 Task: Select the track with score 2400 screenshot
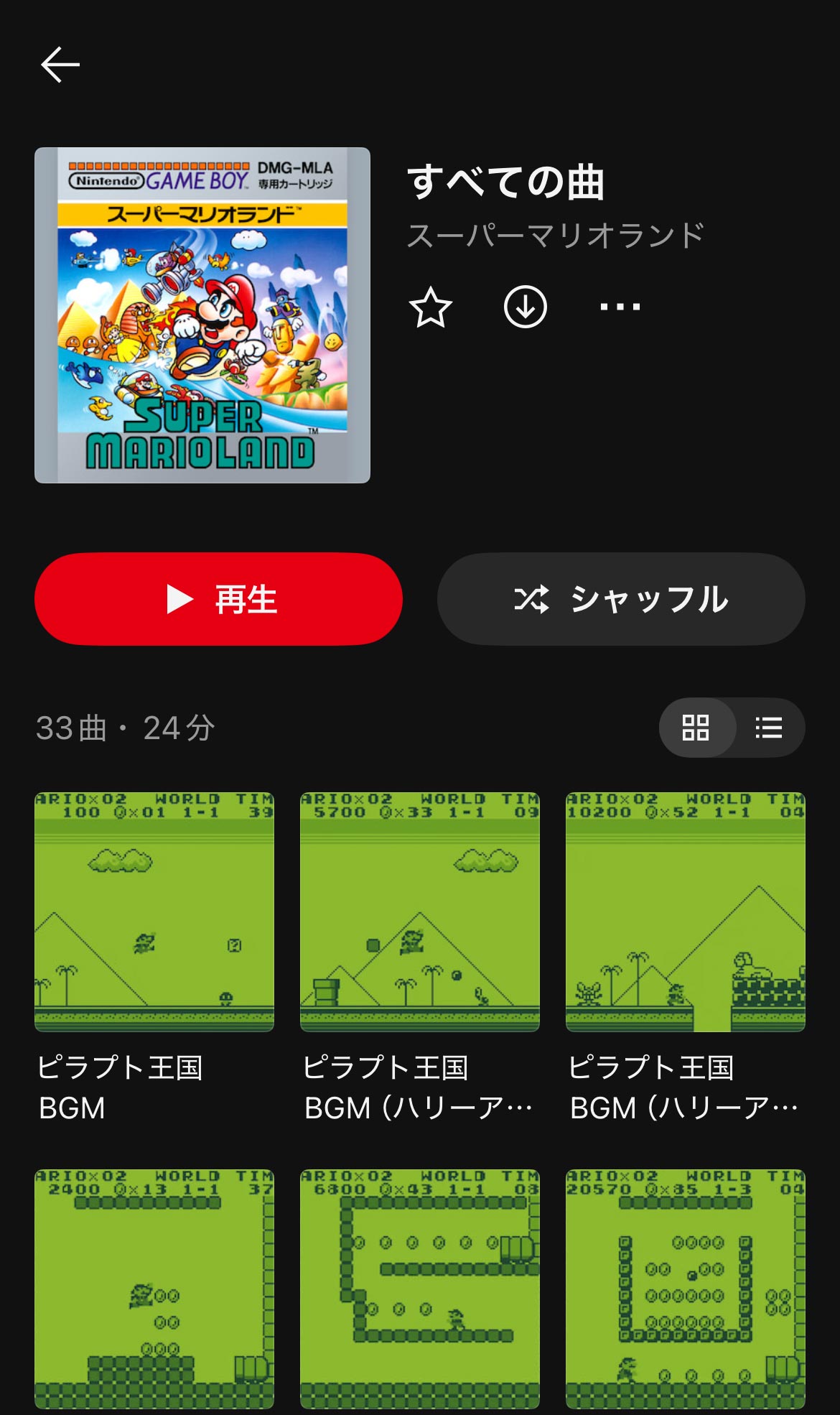(x=154, y=1289)
